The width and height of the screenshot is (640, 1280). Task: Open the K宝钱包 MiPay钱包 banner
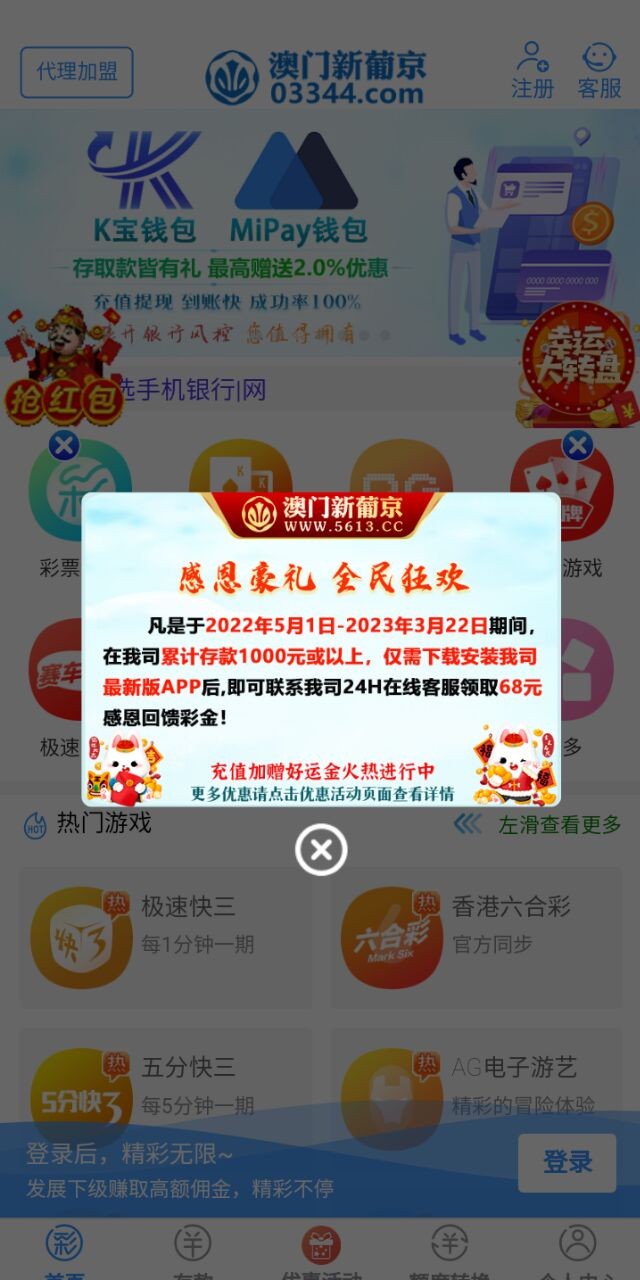(x=300, y=230)
